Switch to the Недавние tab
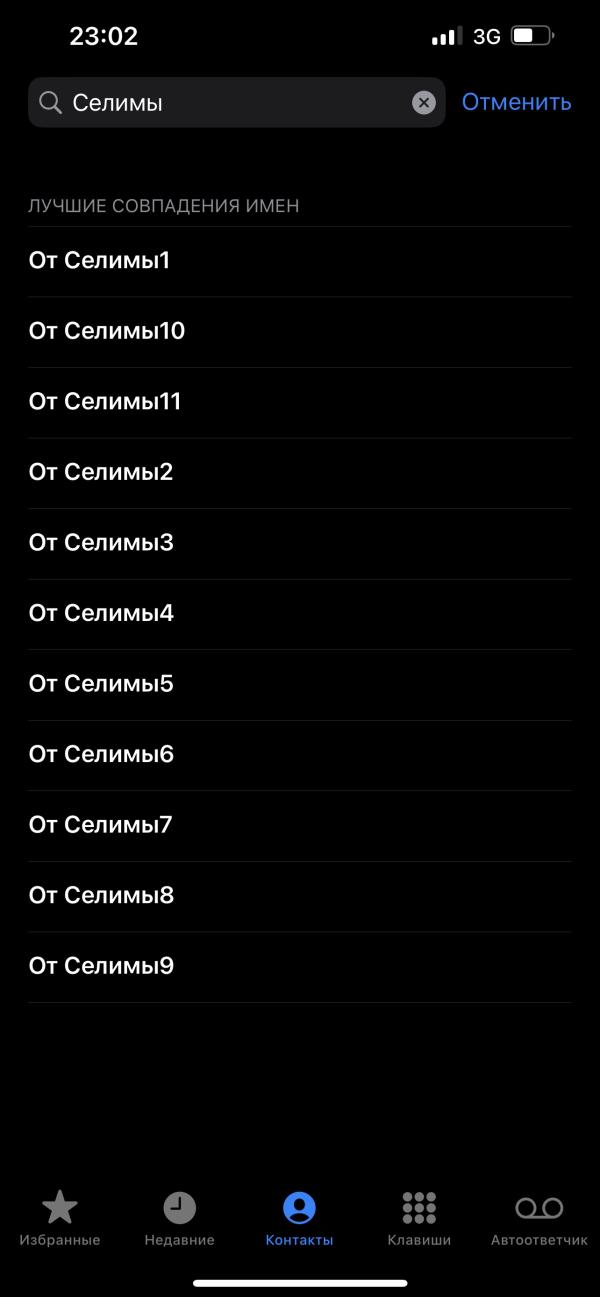 click(x=180, y=1219)
